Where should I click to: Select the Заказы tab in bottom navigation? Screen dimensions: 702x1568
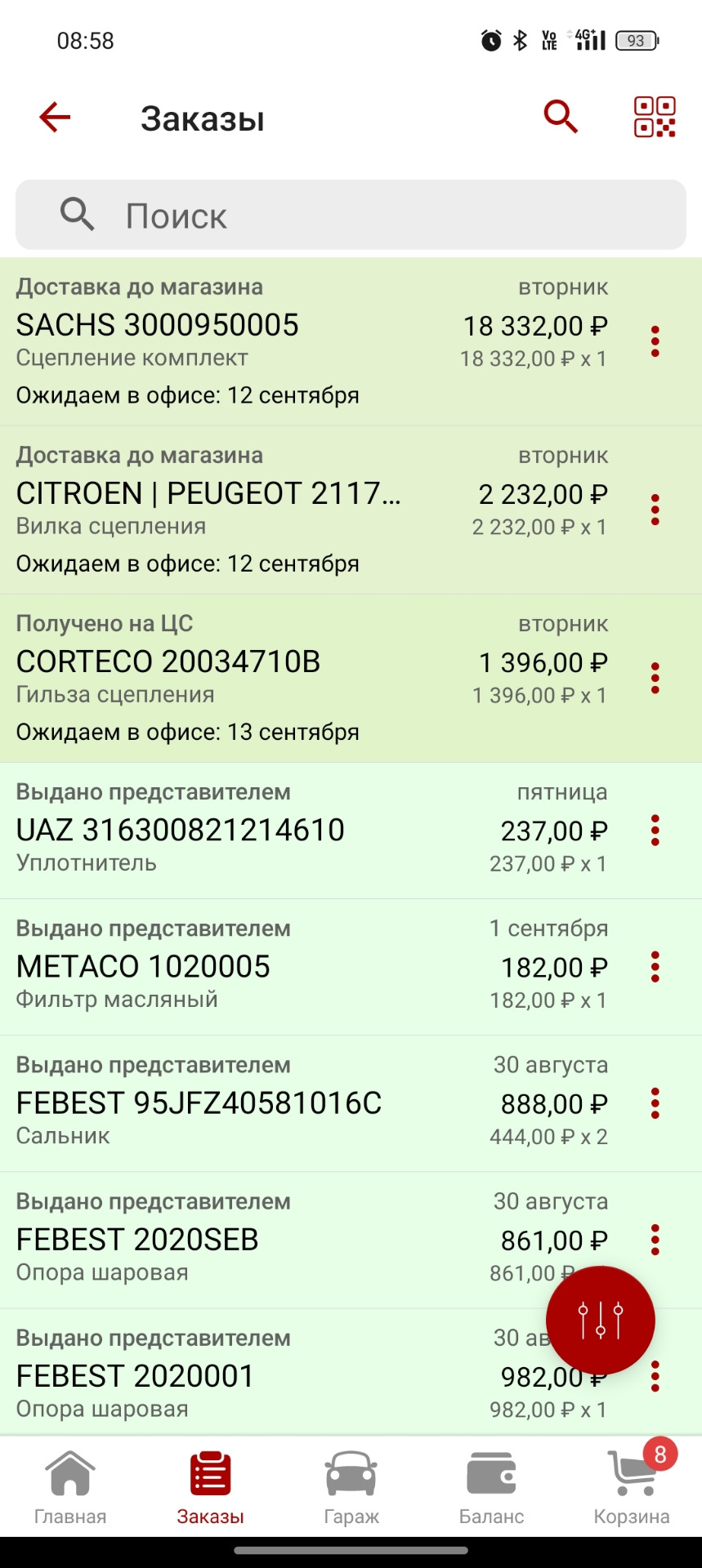point(210,1478)
